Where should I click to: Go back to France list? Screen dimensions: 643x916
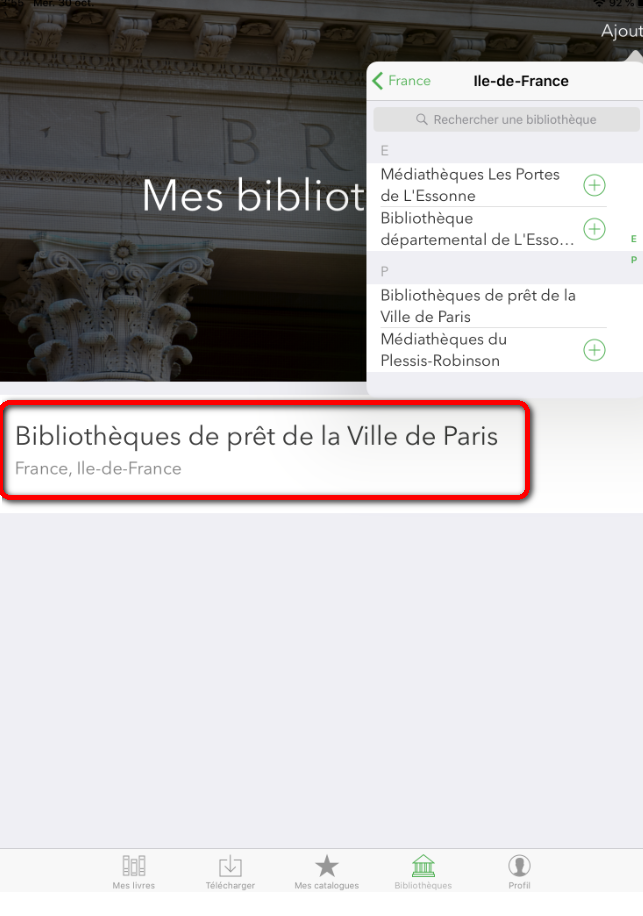(x=402, y=81)
